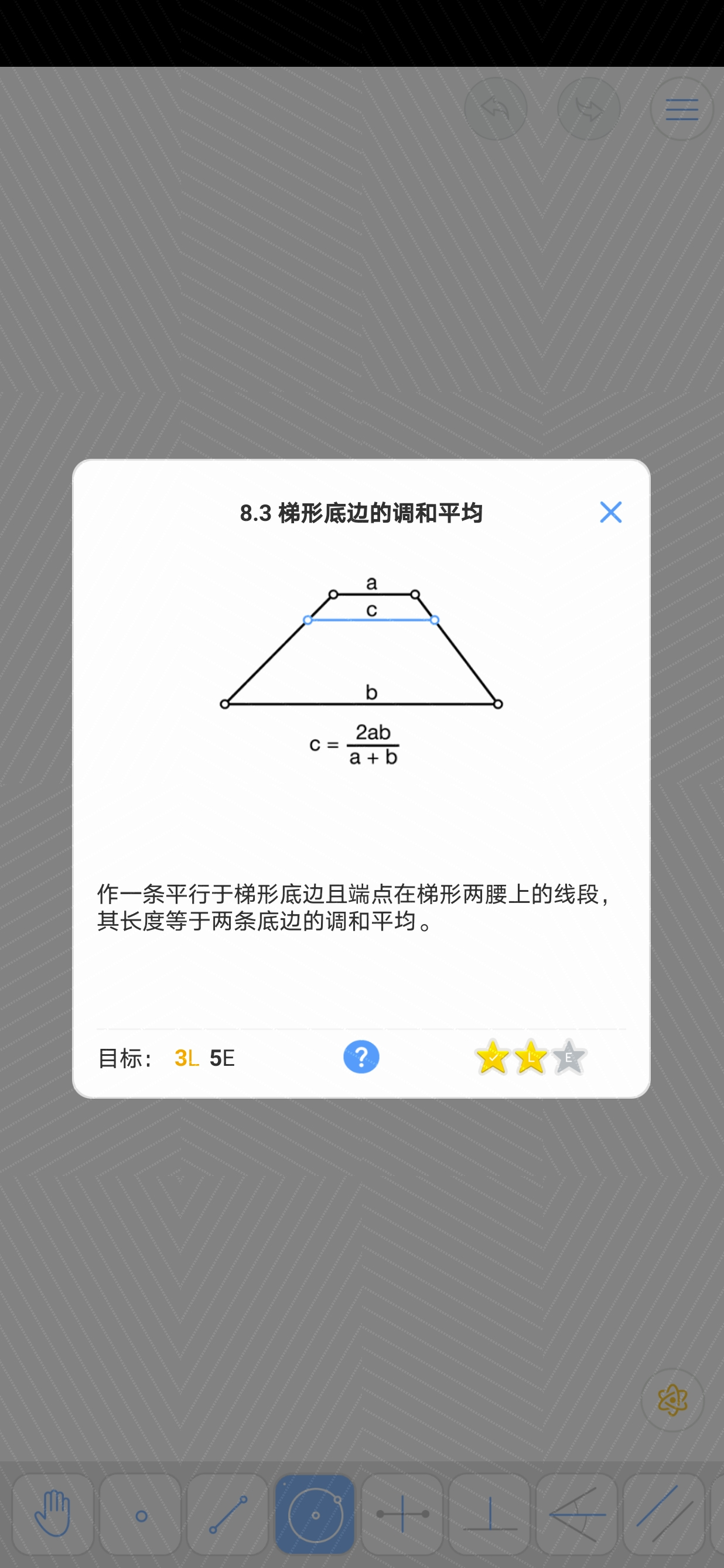Choose the line tool
Image resolution: width=724 pixels, height=1568 pixels.
coord(227,1514)
